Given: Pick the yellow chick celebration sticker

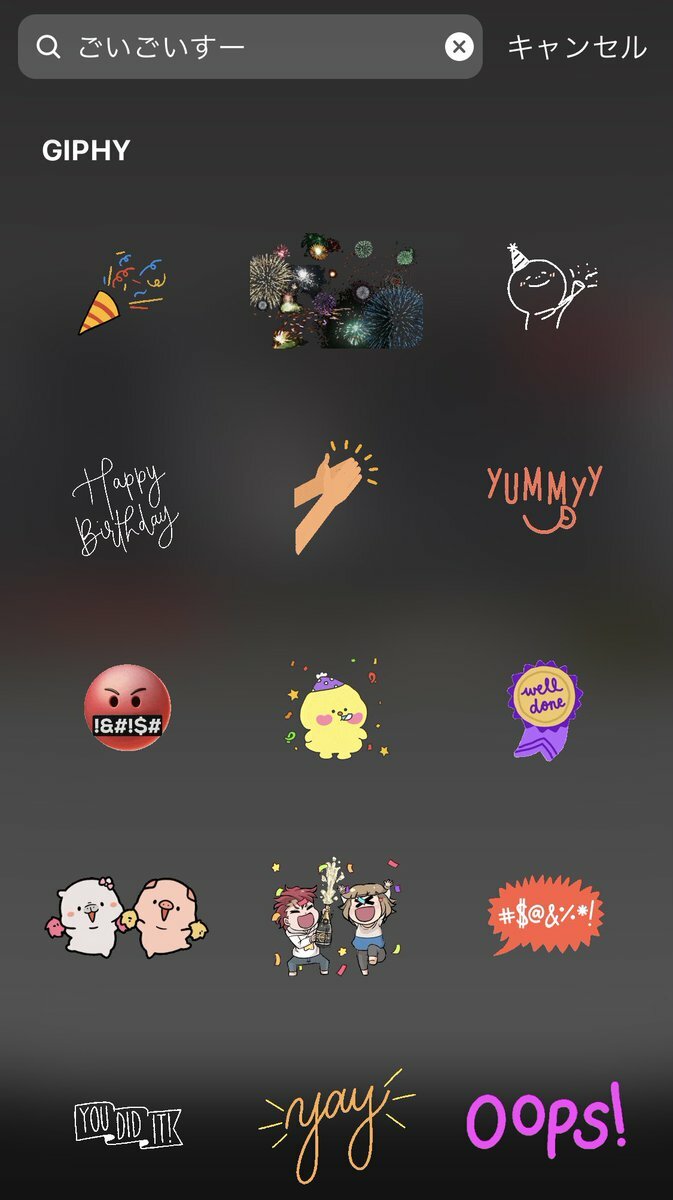Looking at the screenshot, I should point(335,708).
